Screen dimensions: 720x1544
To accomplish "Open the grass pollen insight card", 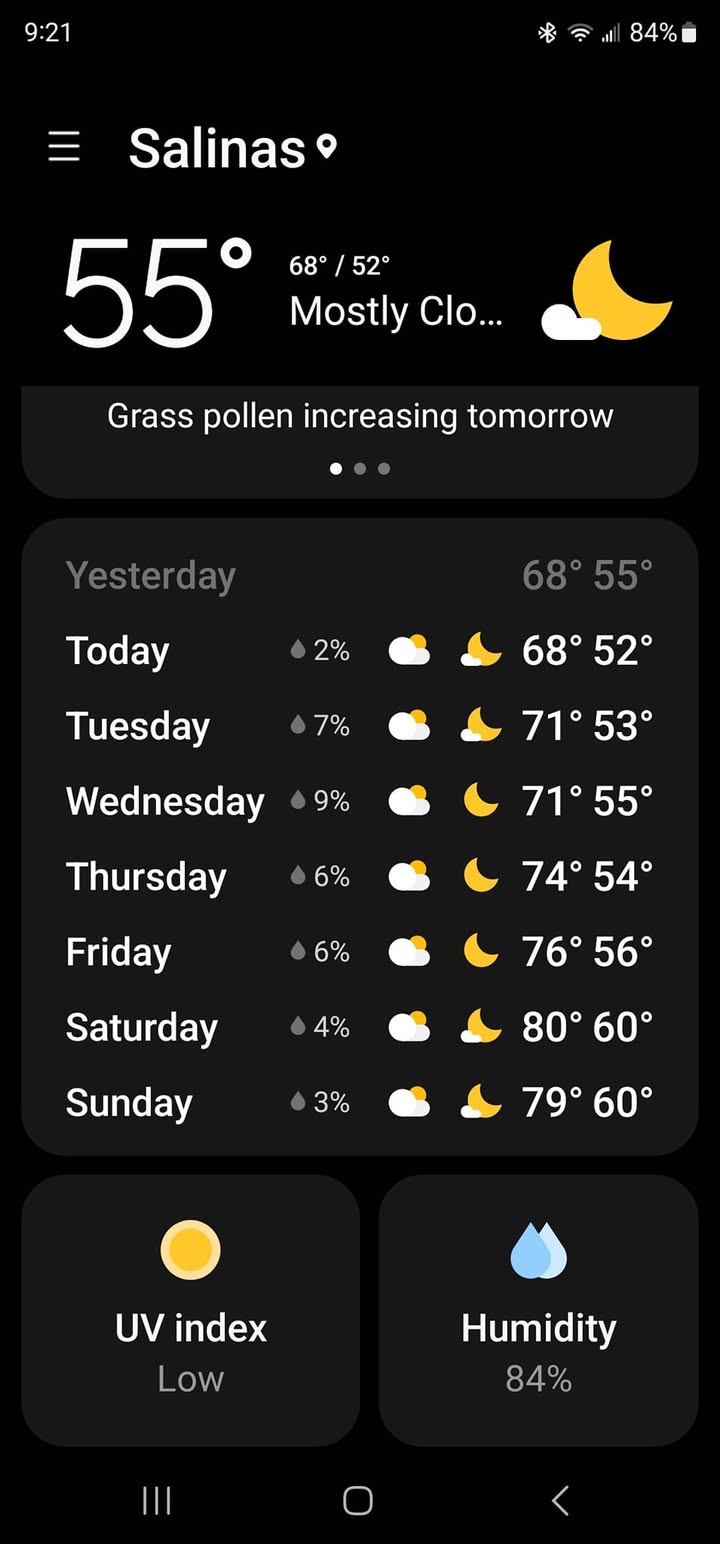I will 360,440.
